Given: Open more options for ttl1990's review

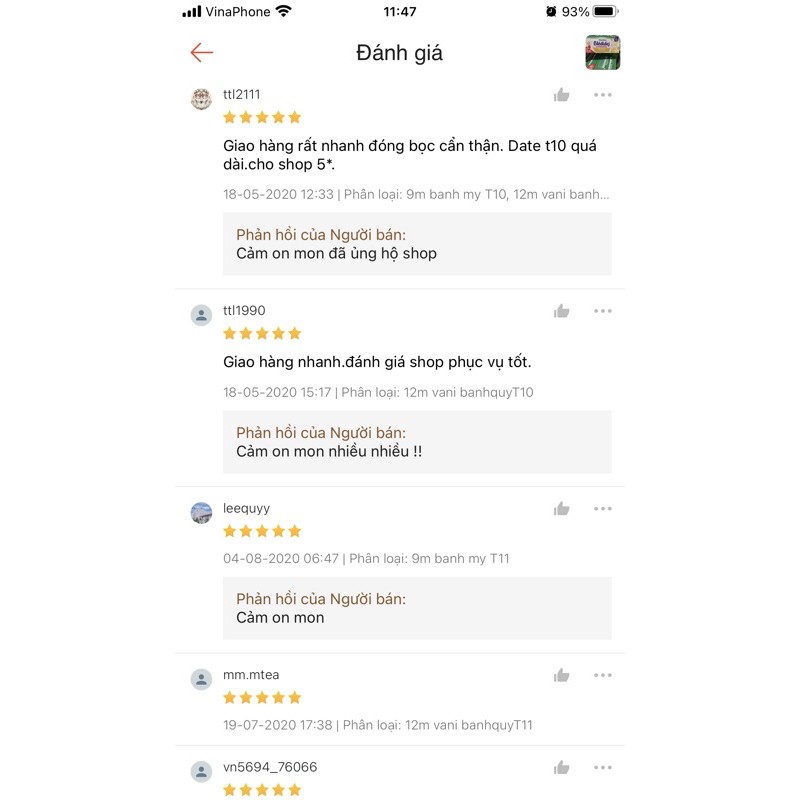Looking at the screenshot, I should coord(602,311).
